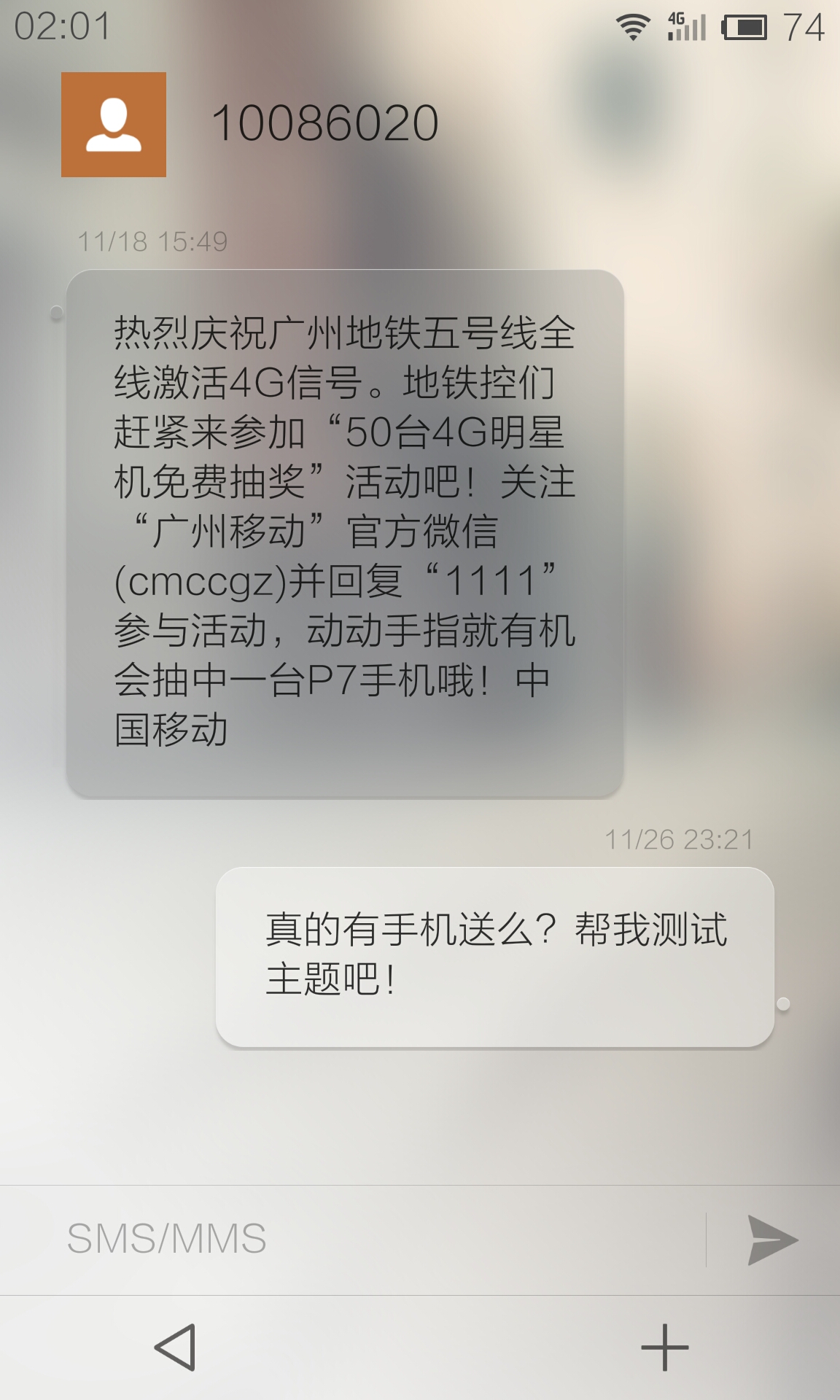Viewport: 840px width, 1400px height.
Task: Open the plus attachment menu
Action: pyautogui.click(x=664, y=1347)
